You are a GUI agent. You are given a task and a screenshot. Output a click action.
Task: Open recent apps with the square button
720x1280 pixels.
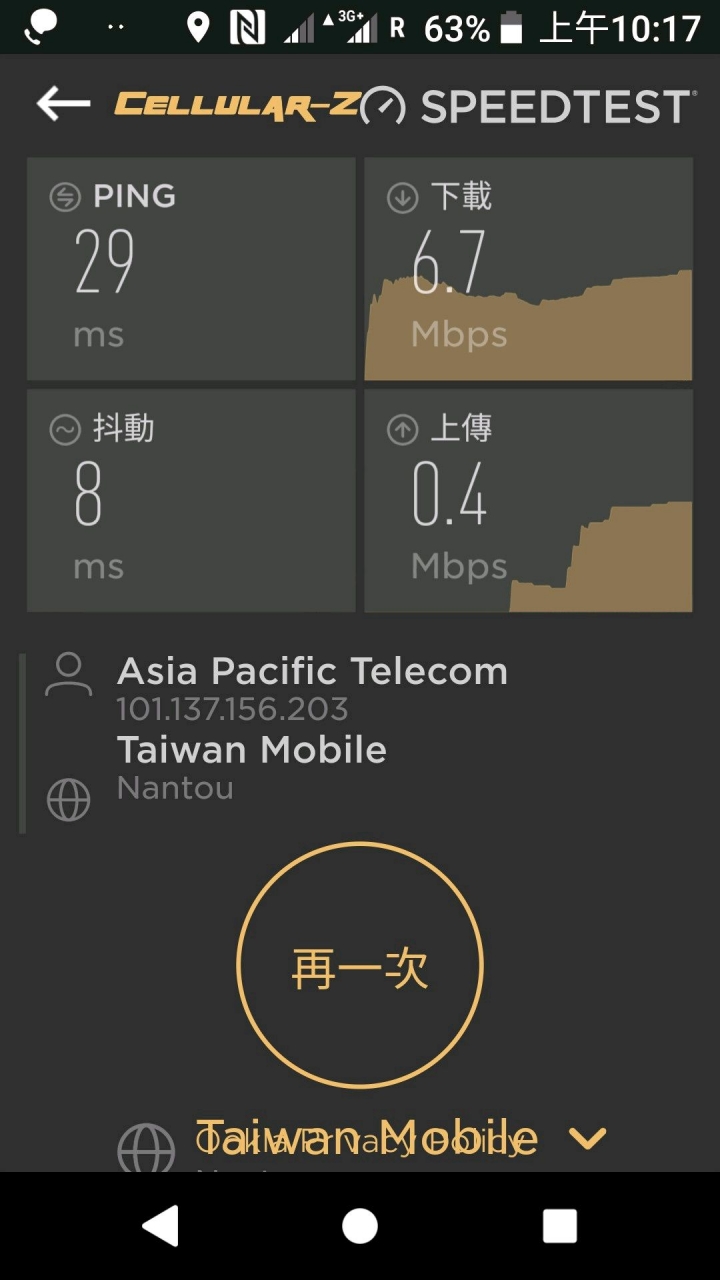coord(560,1226)
